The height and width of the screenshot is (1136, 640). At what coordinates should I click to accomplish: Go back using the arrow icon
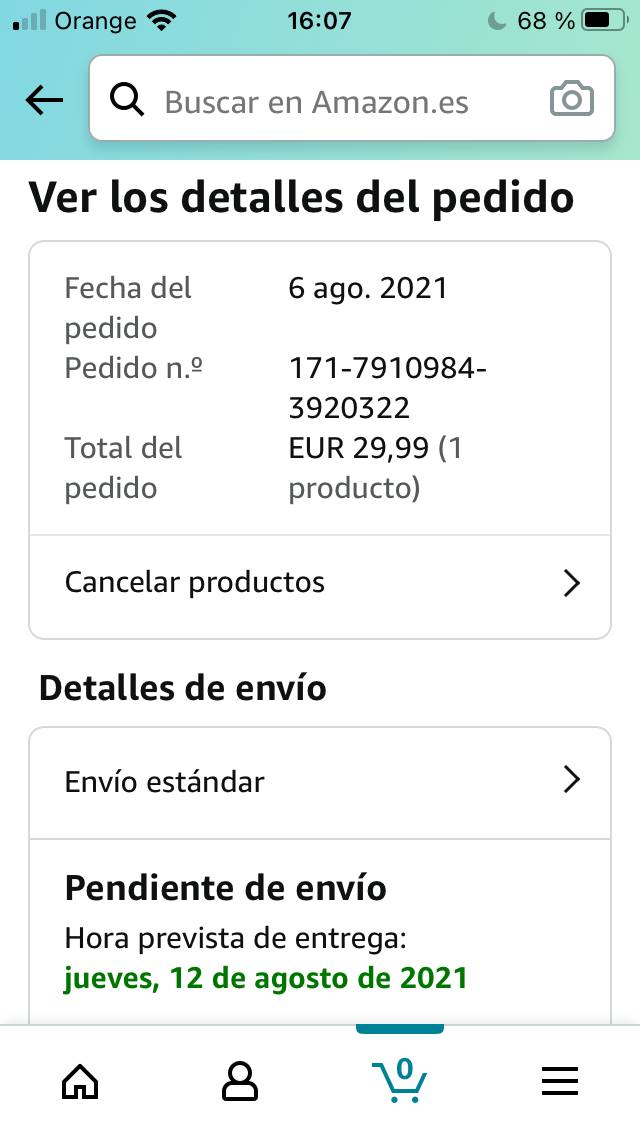point(44,100)
